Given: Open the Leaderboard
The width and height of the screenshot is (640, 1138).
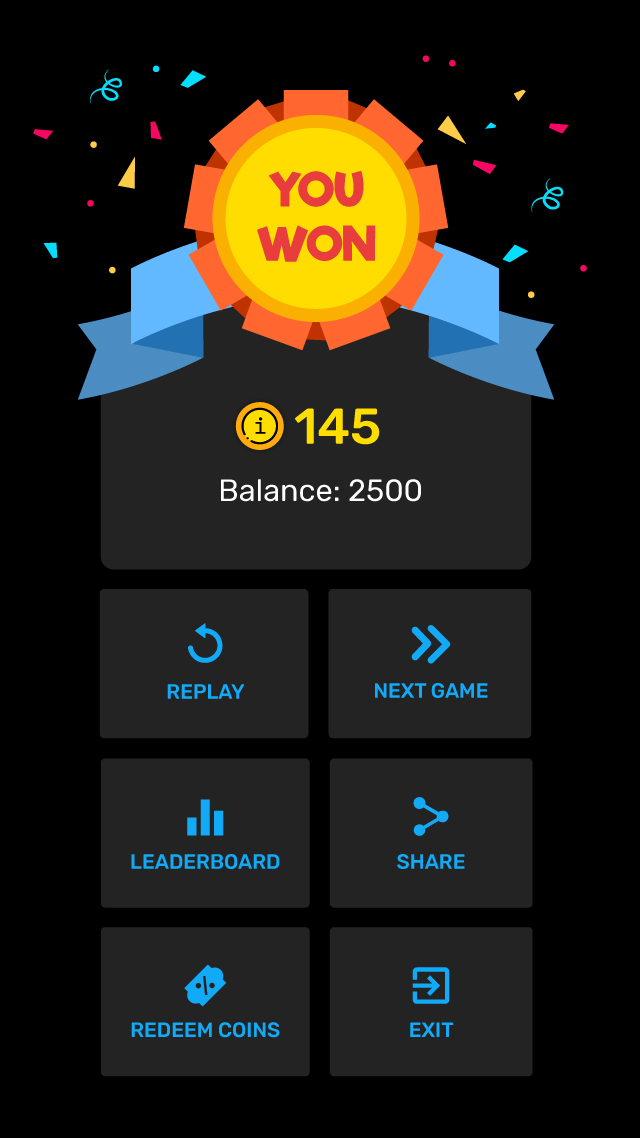Looking at the screenshot, I should coord(205,833).
